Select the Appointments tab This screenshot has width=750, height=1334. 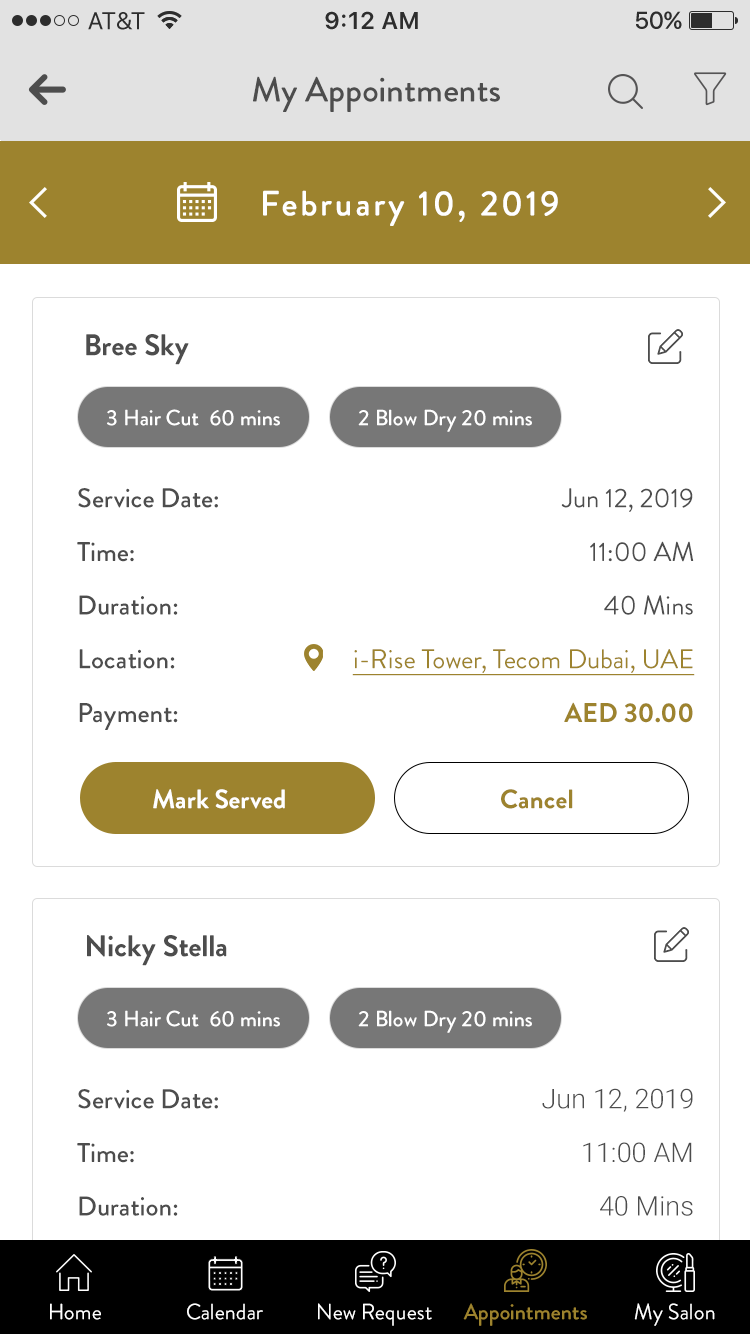pos(525,1287)
